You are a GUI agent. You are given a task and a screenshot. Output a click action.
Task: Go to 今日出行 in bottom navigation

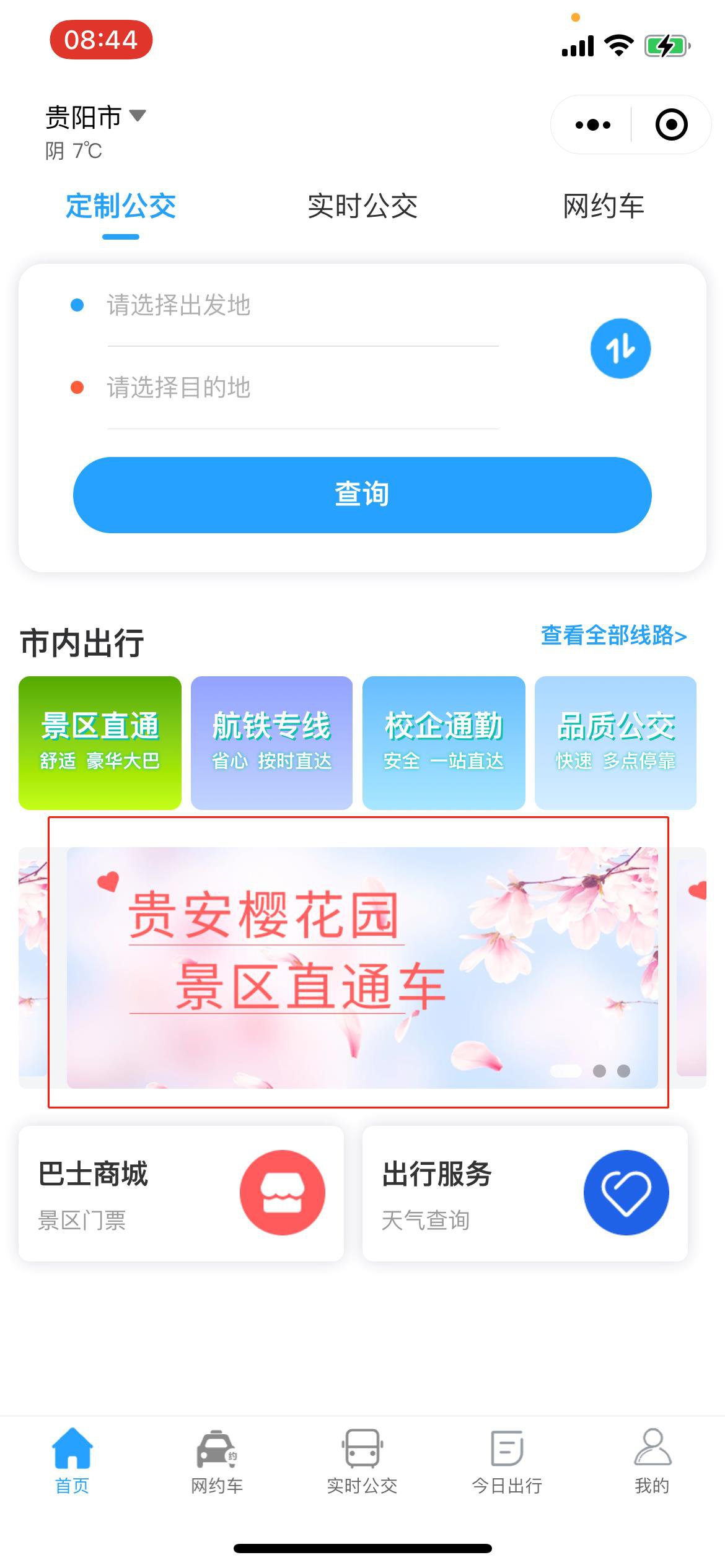[507, 1461]
